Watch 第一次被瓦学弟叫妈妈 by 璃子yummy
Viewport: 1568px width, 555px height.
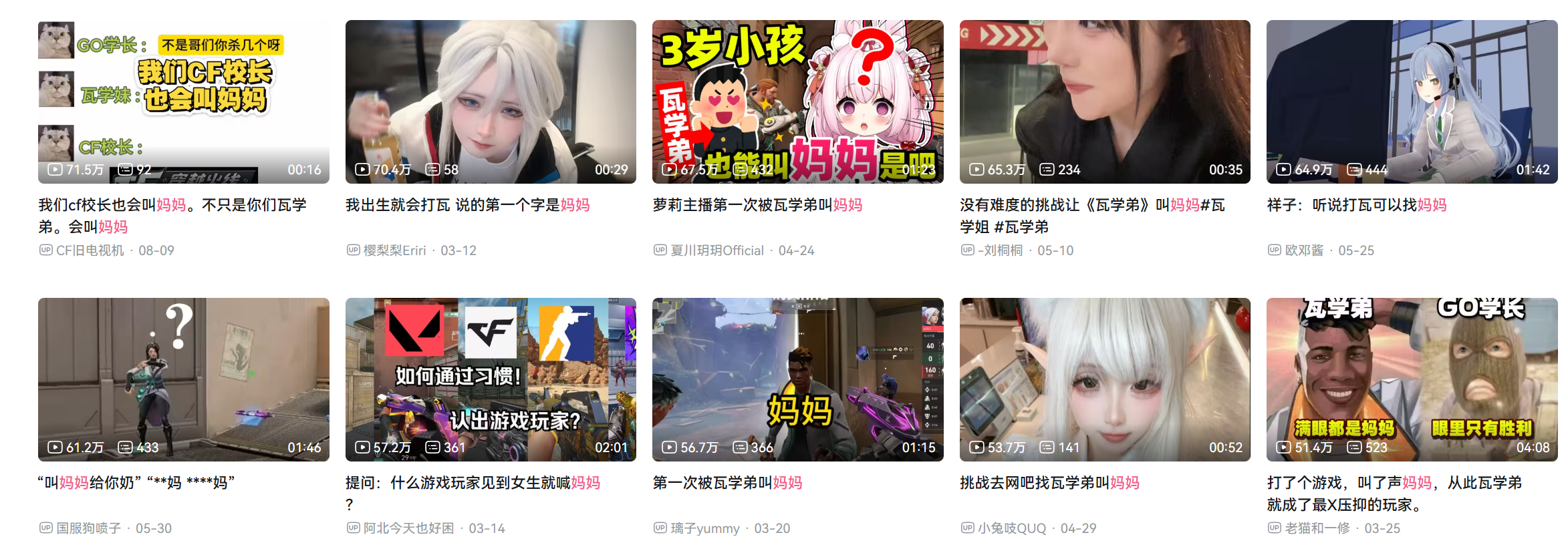(797, 379)
